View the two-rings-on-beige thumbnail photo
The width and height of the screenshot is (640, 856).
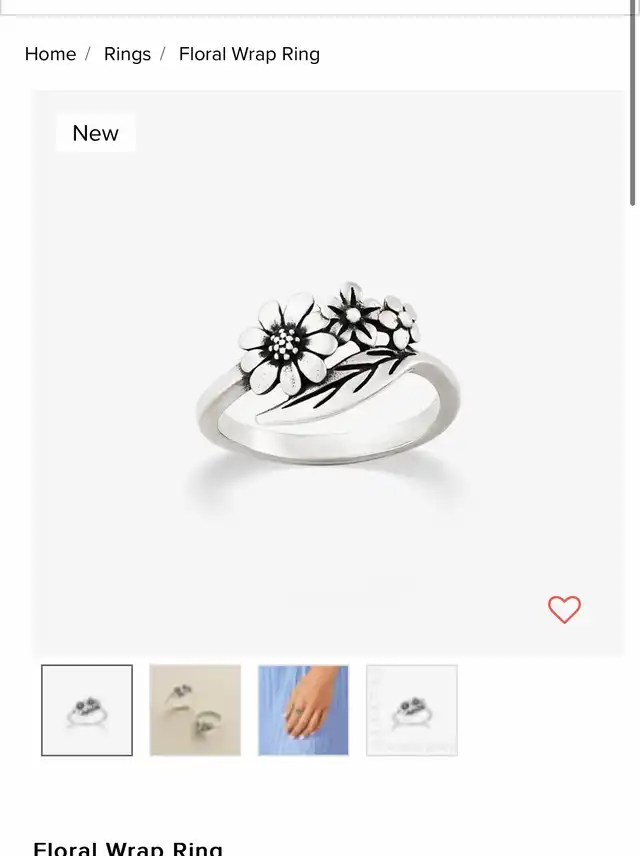195,710
